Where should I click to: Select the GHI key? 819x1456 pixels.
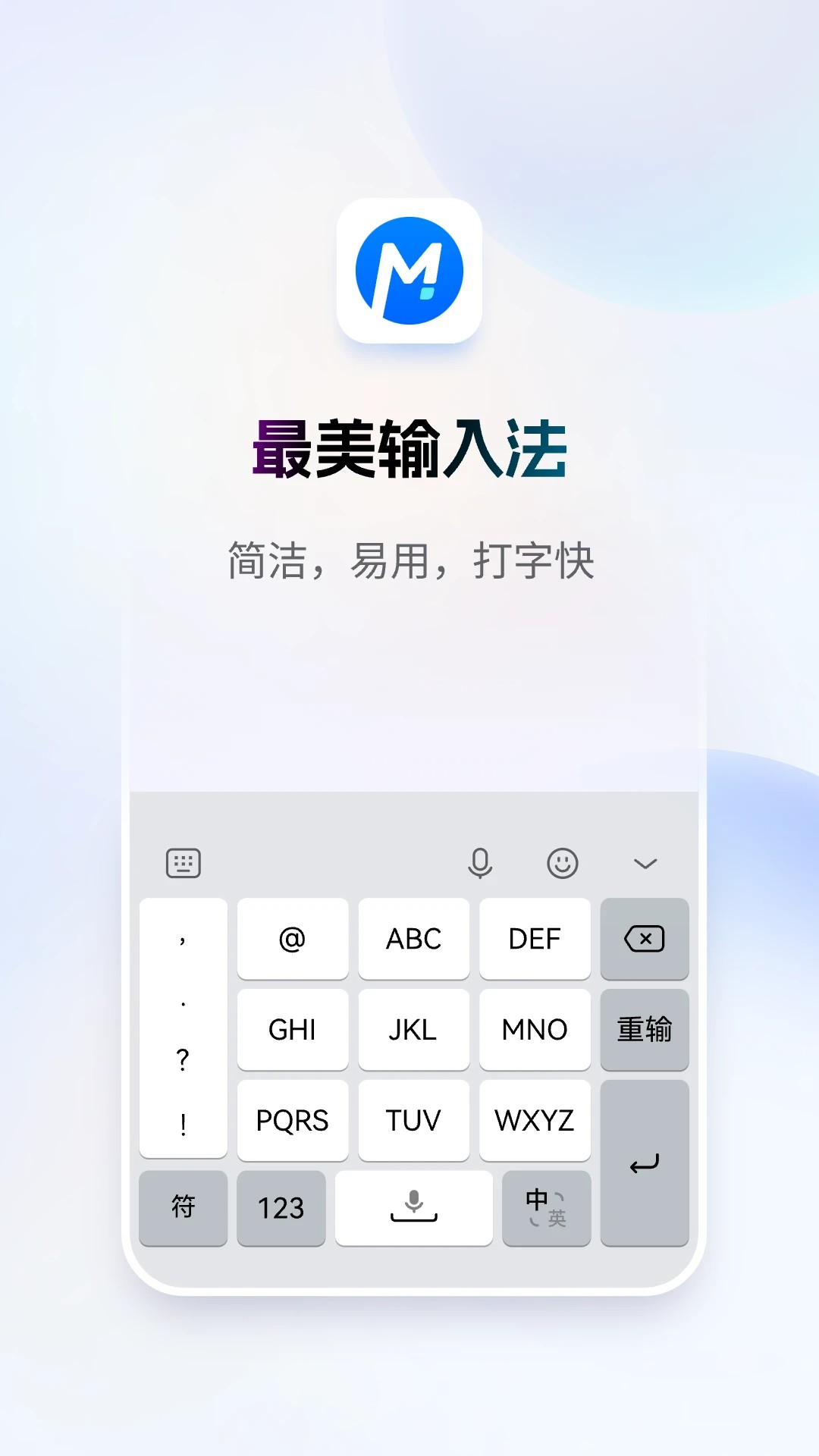pos(293,1029)
